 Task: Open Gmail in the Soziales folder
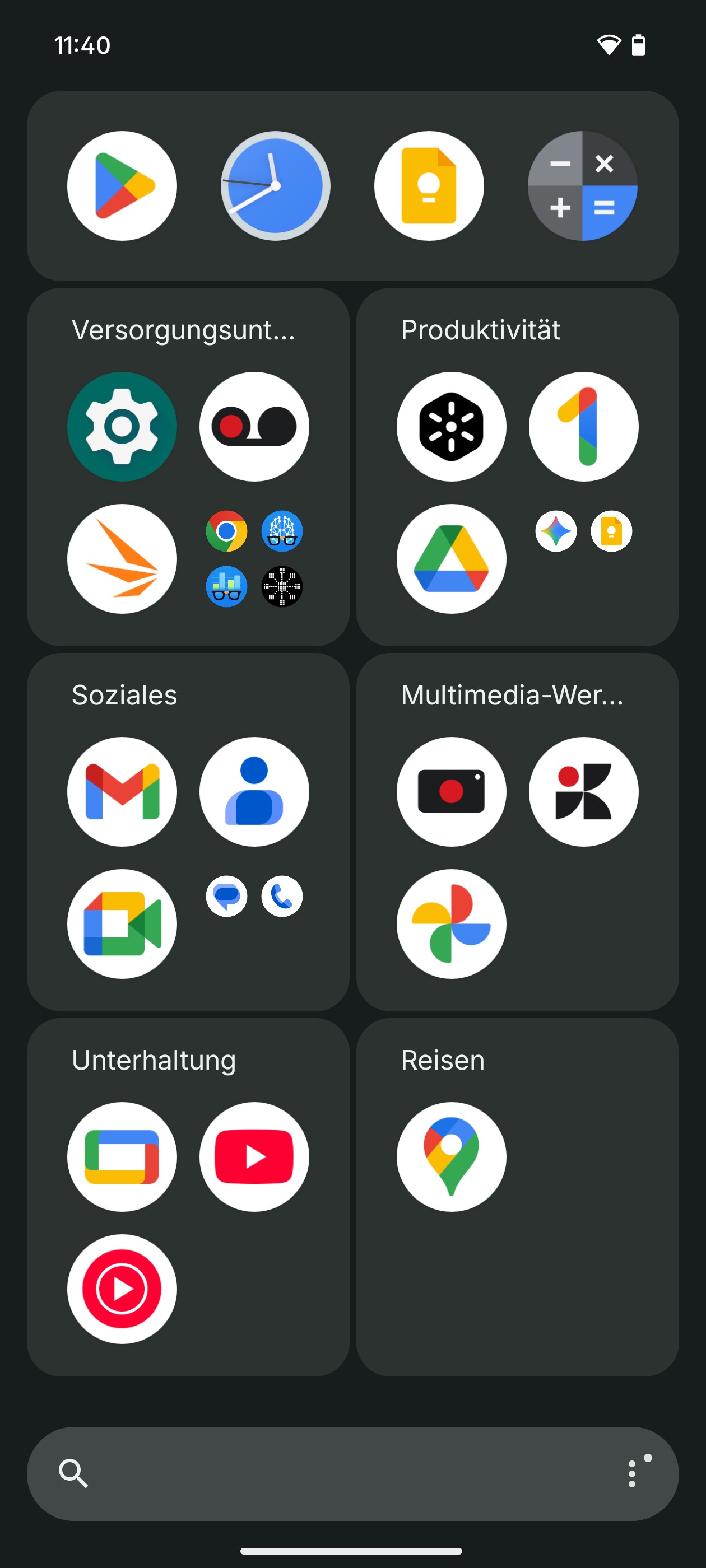122,792
